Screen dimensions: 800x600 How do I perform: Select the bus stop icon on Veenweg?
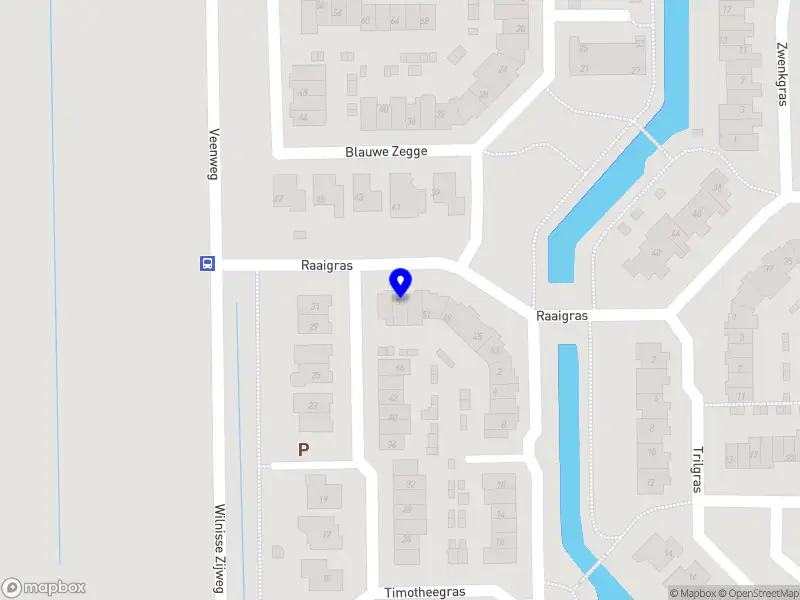(206, 264)
